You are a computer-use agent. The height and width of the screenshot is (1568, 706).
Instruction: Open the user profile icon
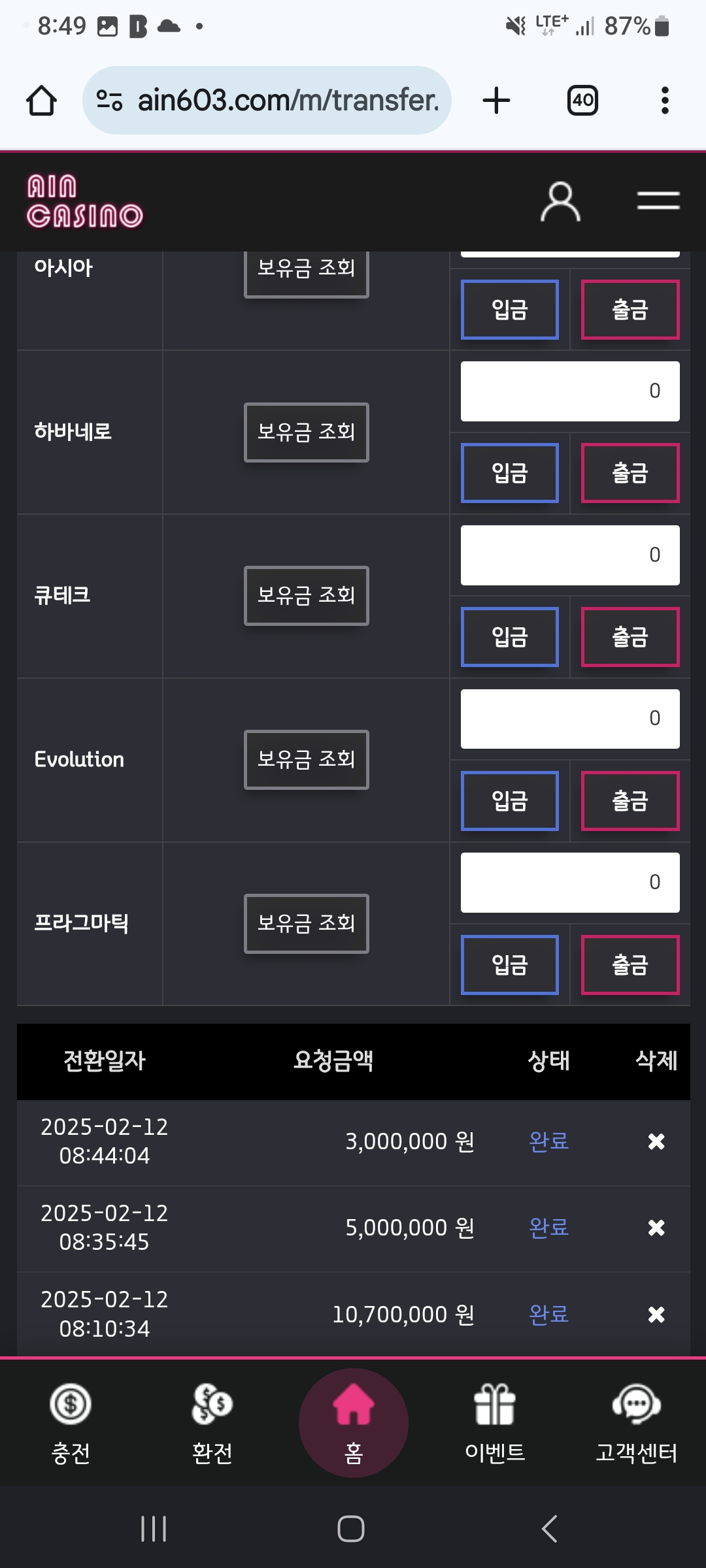[560, 202]
